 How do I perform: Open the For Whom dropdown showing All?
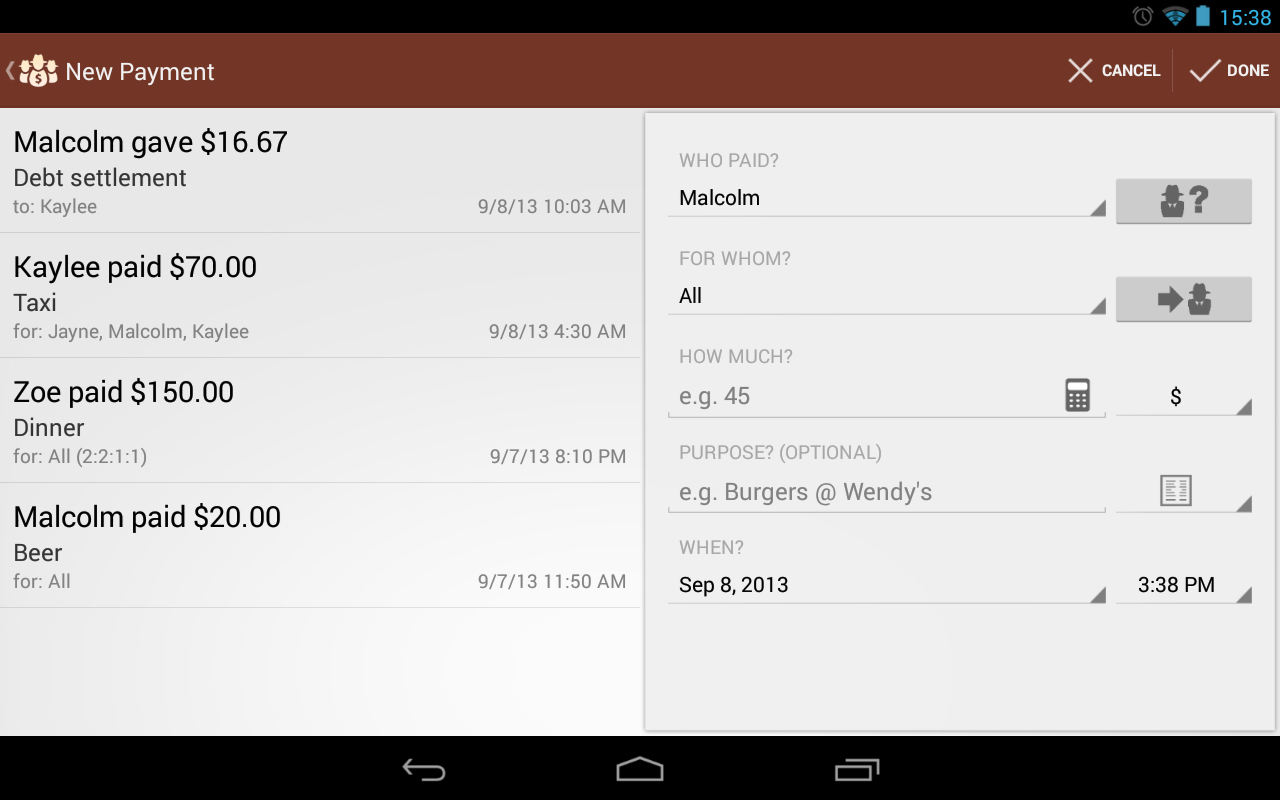886,296
